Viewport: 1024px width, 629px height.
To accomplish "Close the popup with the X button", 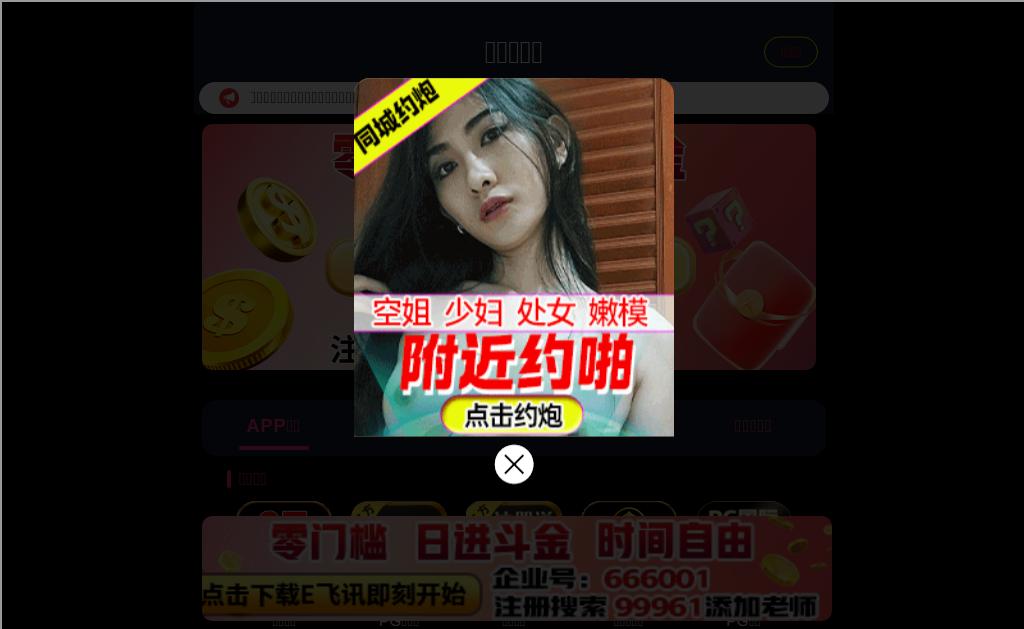I will [x=514, y=464].
